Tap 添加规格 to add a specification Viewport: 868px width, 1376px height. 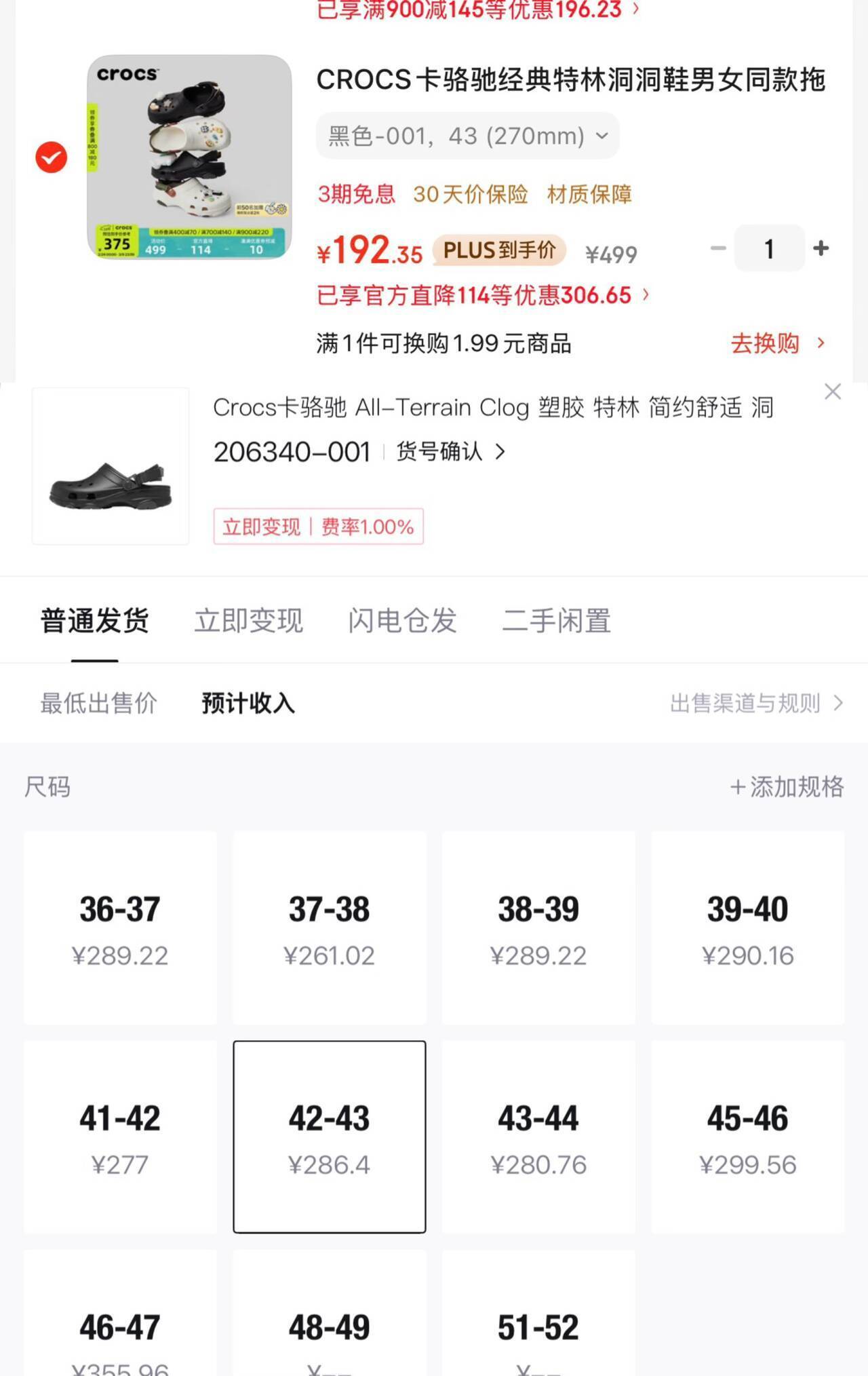click(787, 787)
